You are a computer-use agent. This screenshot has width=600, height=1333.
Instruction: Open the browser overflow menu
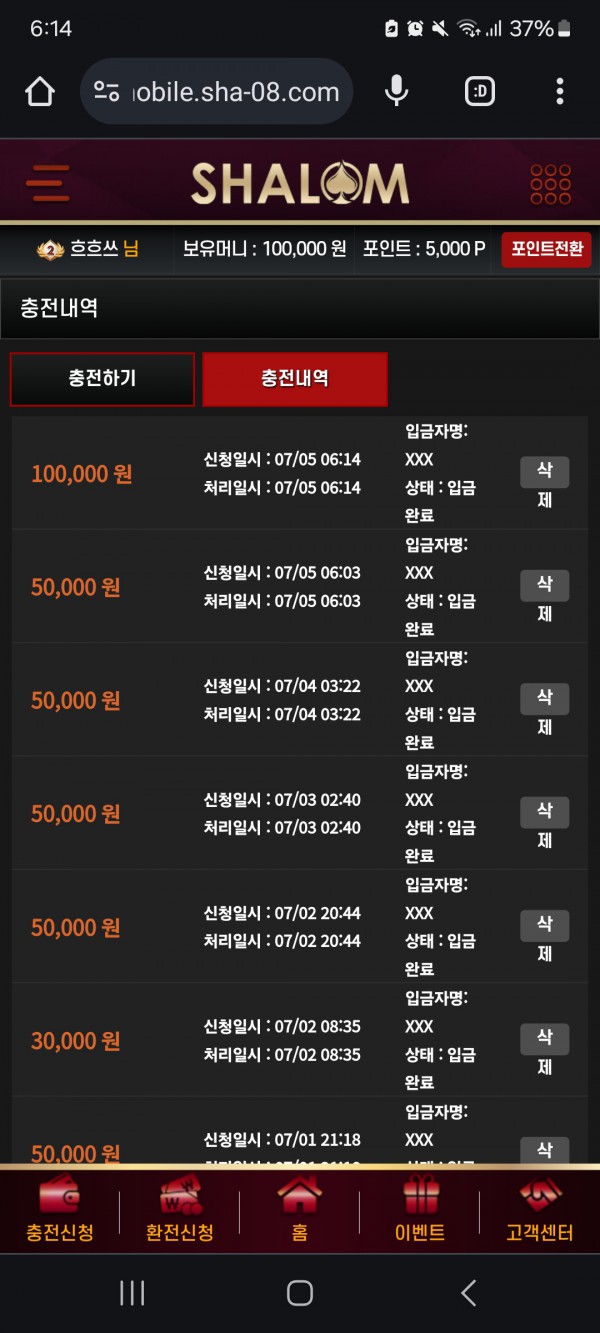click(x=560, y=92)
